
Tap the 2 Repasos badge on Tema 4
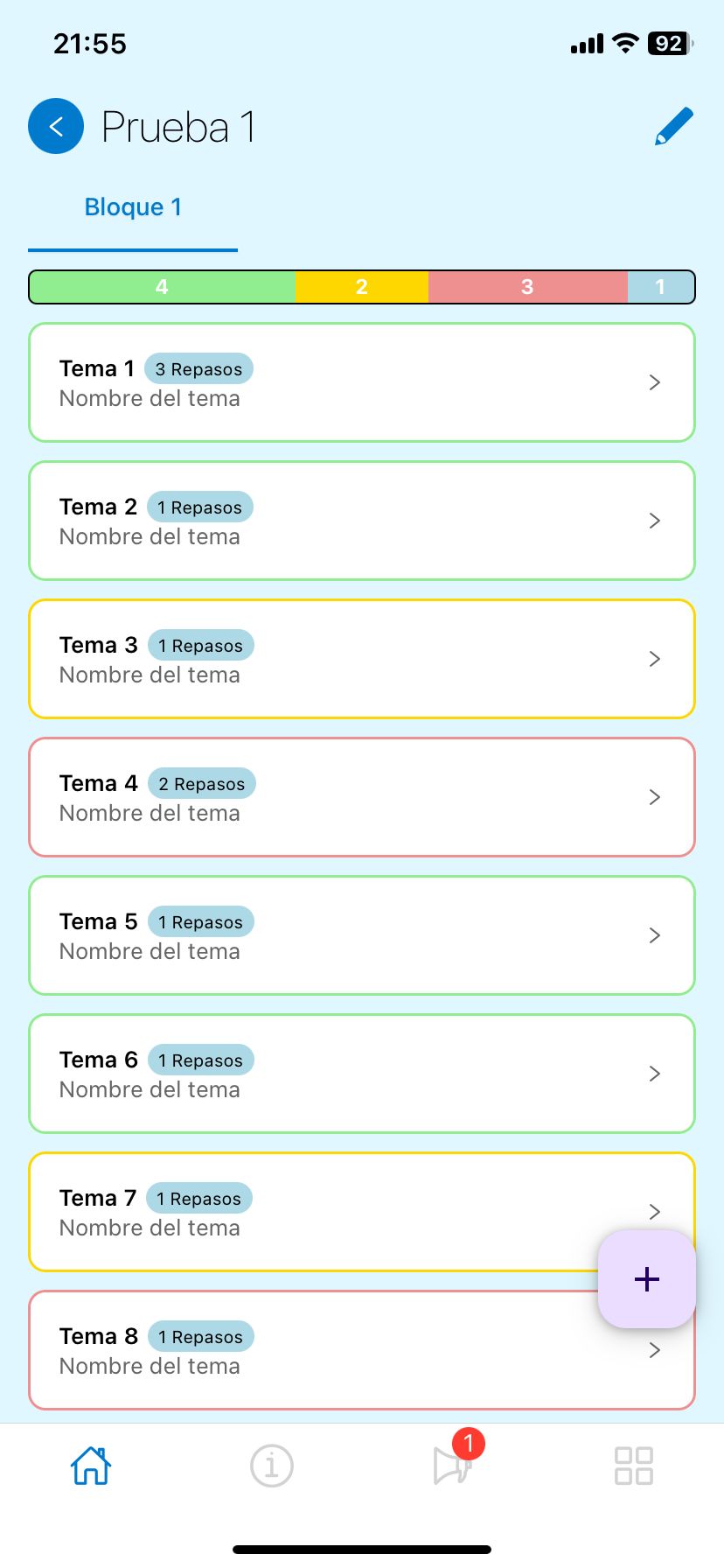202,783
